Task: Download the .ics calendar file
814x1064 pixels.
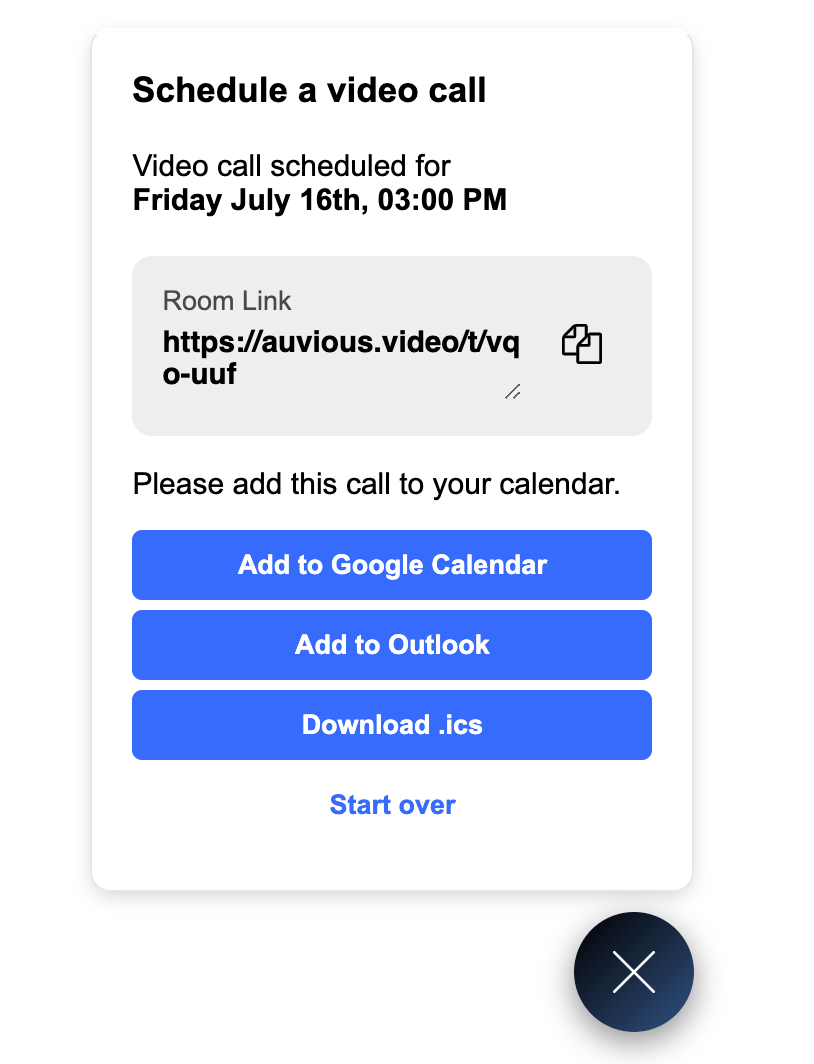Action: [x=392, y=725]
